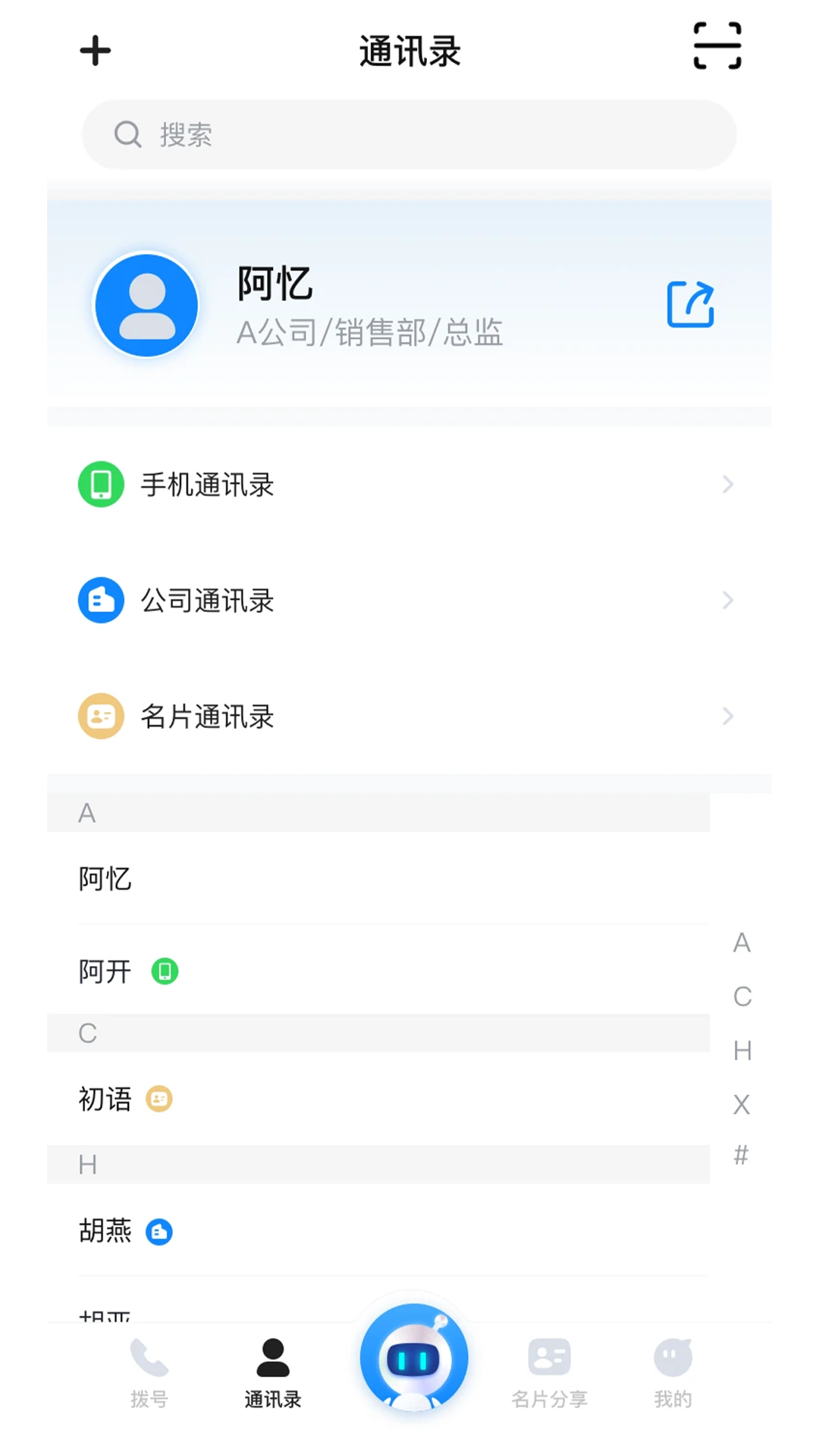Jump to index letter H
The width and height of the screenshot is (819, 1456).
point(742,1051)
